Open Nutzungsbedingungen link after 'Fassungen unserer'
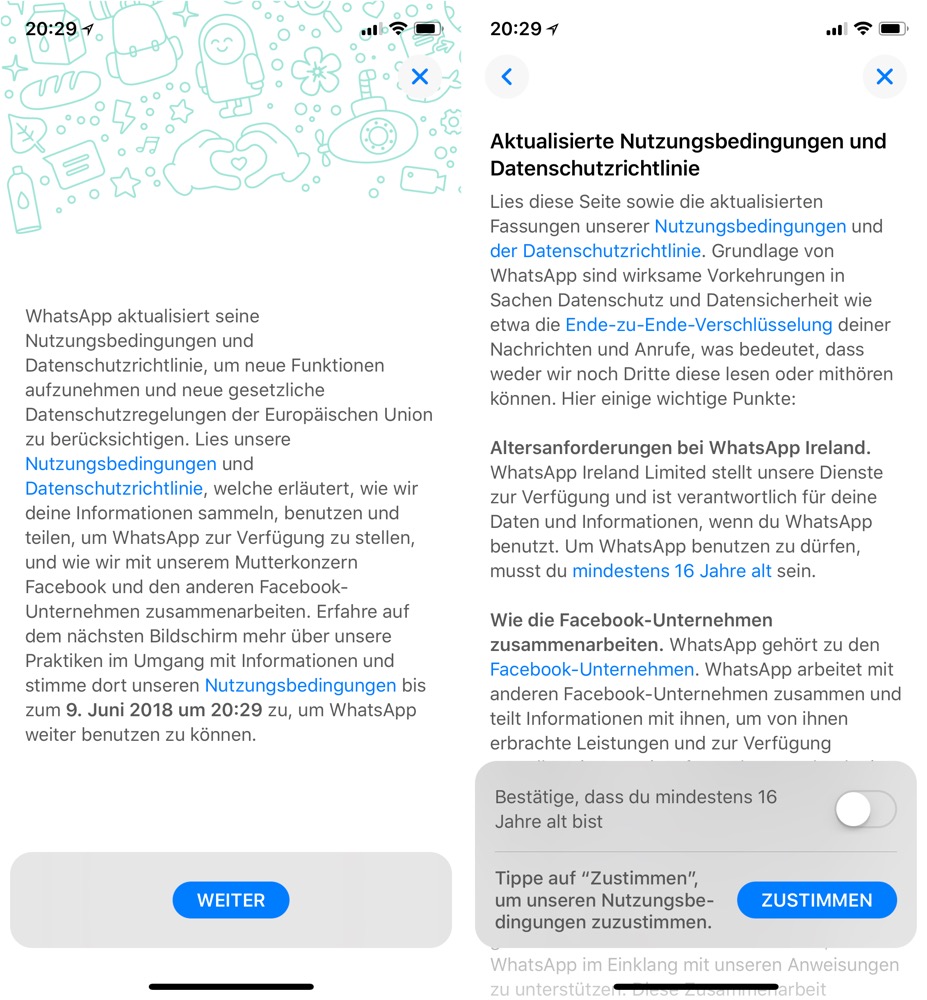The image size is (927, 1000). [x=750, y=227]
